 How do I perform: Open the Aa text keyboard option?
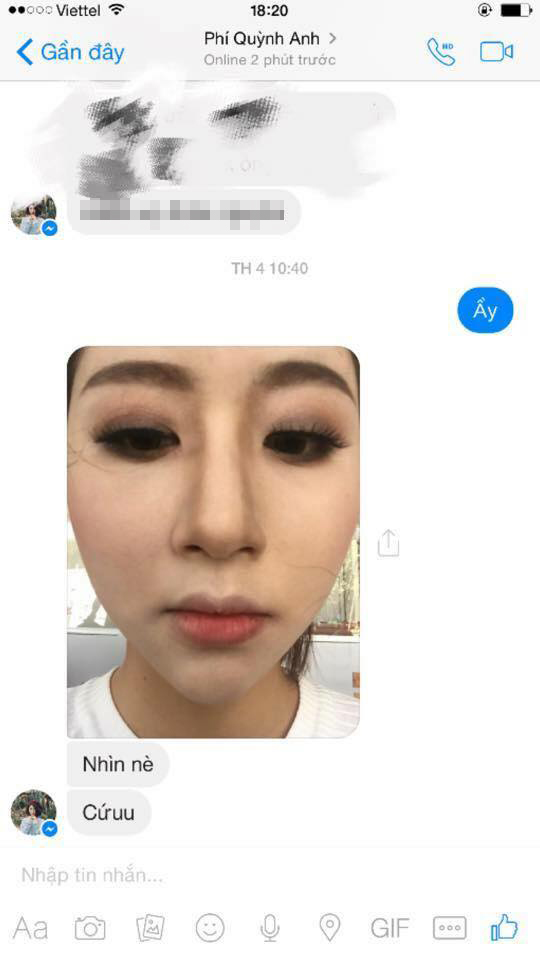(x=30, y=928)
